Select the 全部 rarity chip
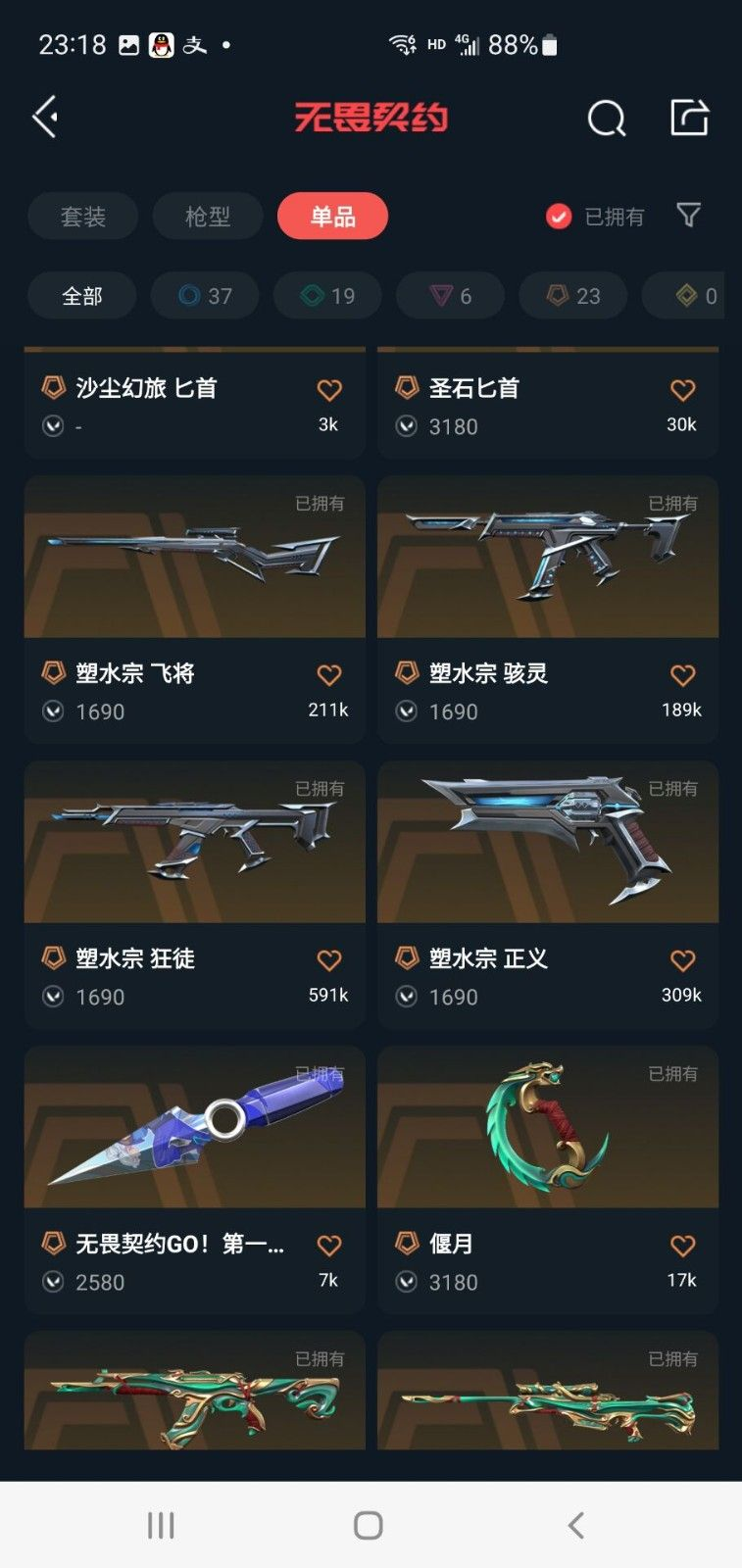 82,296
